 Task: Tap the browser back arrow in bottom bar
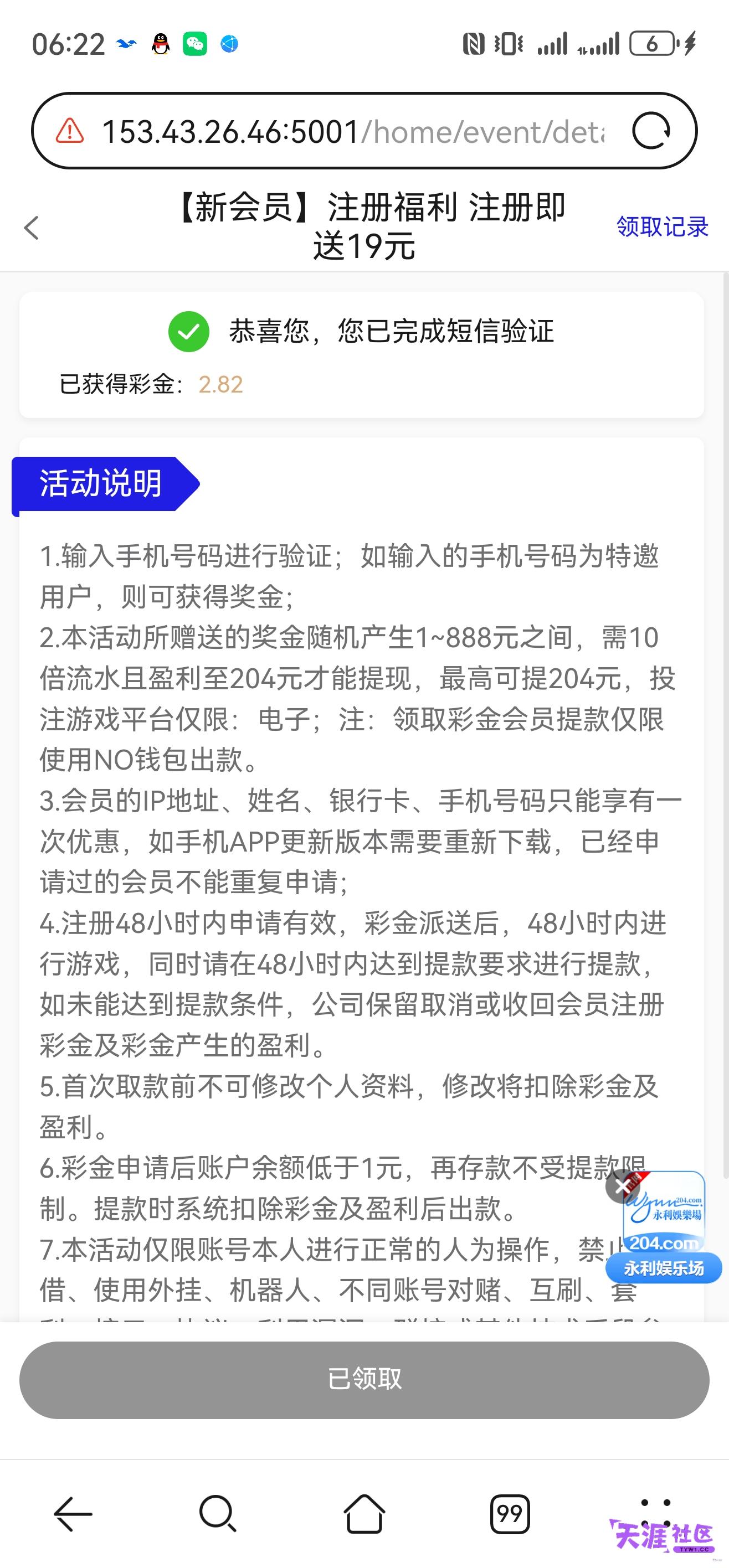[x=73, y=1513]
